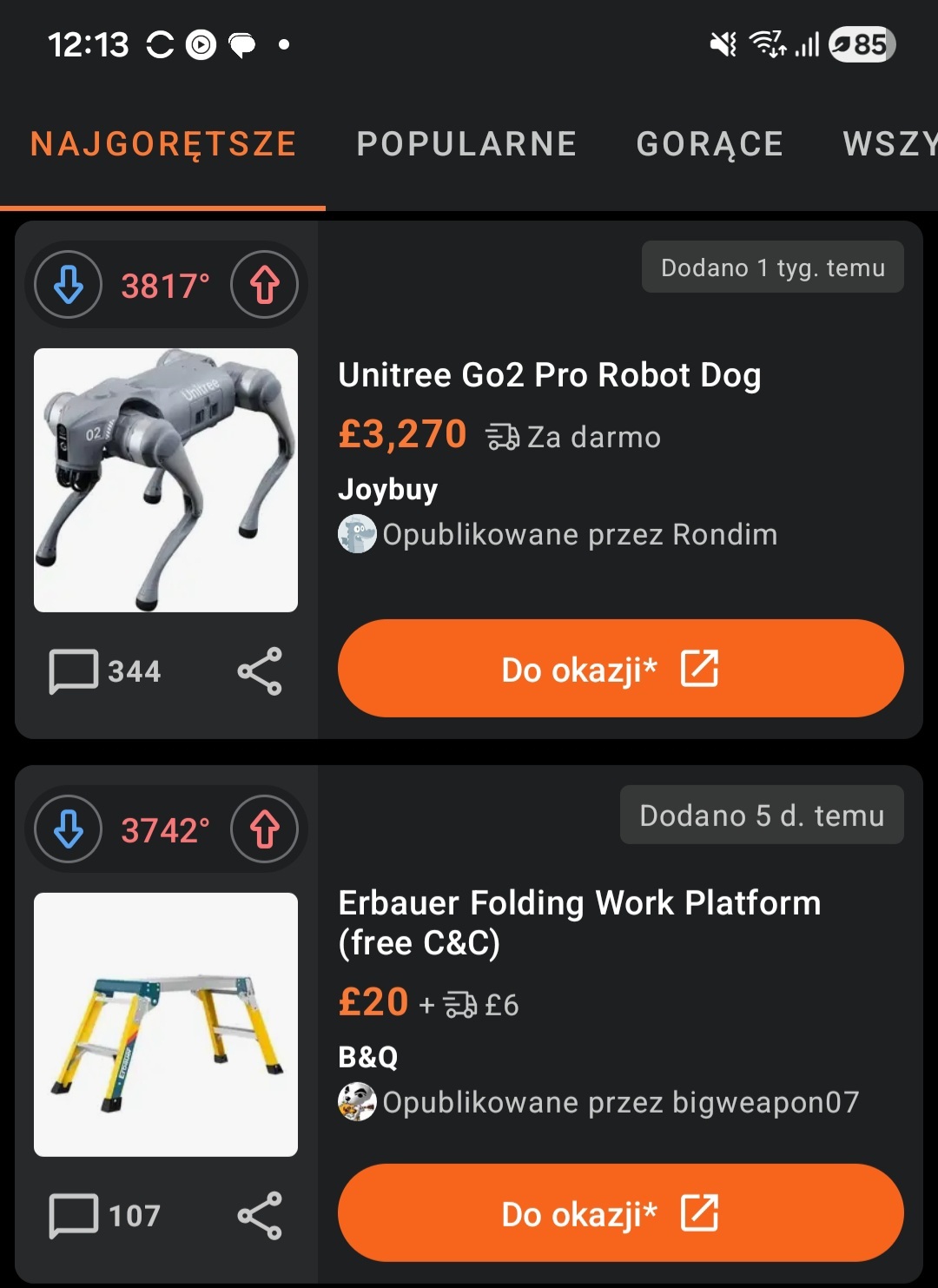Go to the B&Q work platform offer
Image resolution: width=938 pixels, height=1288 pixels.
coord(620,1213)
